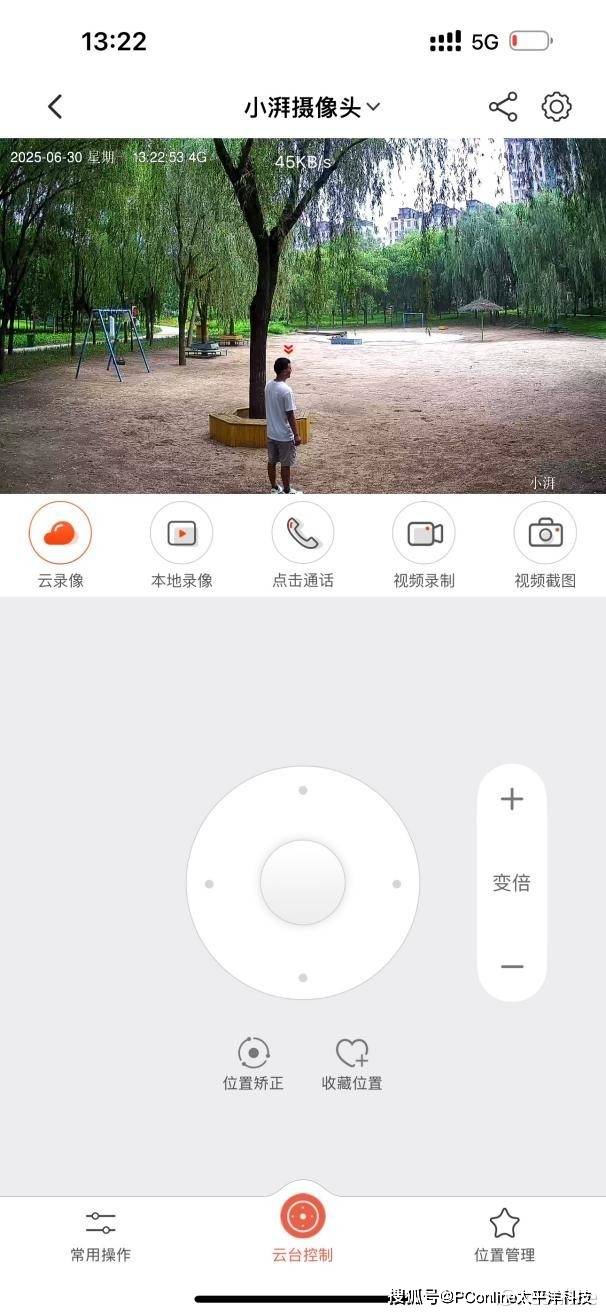Start a call with 点击通话
Screen dimensions: 606x1314
(302, 534)
